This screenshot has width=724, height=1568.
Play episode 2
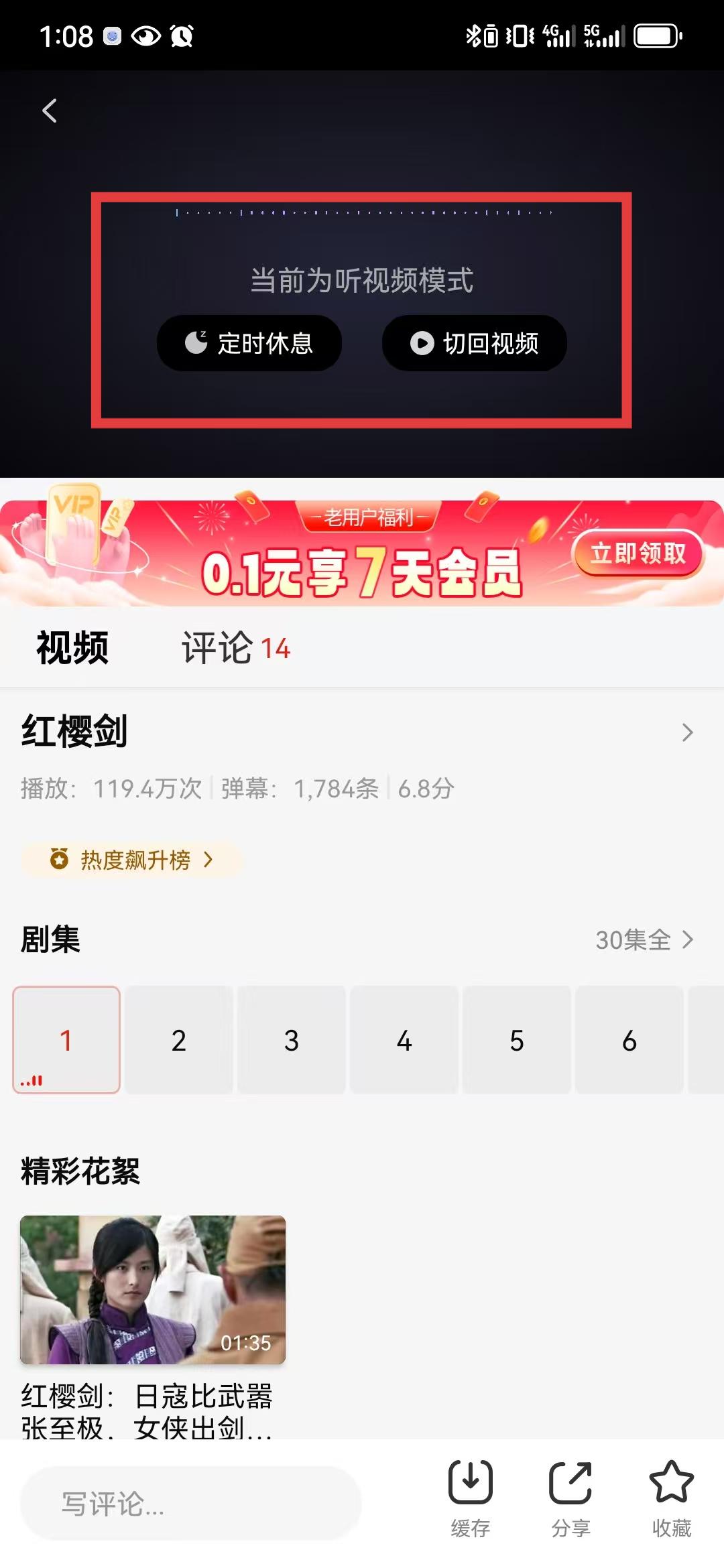pyautogui.click(x=179, y=1040)
